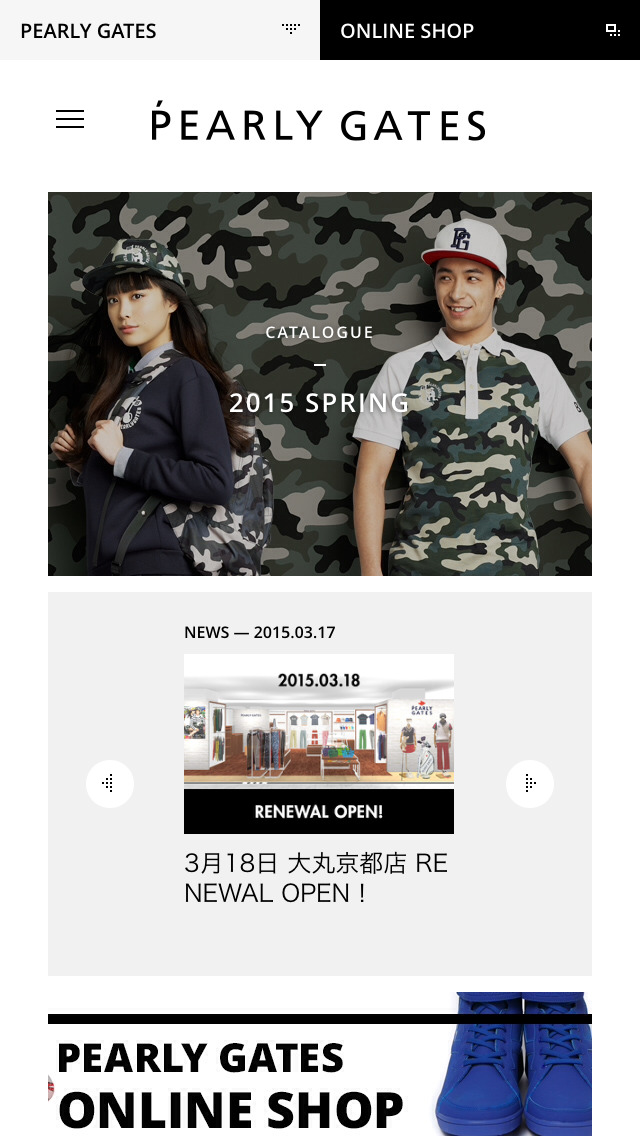The height and width of the screenshot is (1136, 640).
Task: Switch to the ONLINE SHOP tab
Action: 480,30
